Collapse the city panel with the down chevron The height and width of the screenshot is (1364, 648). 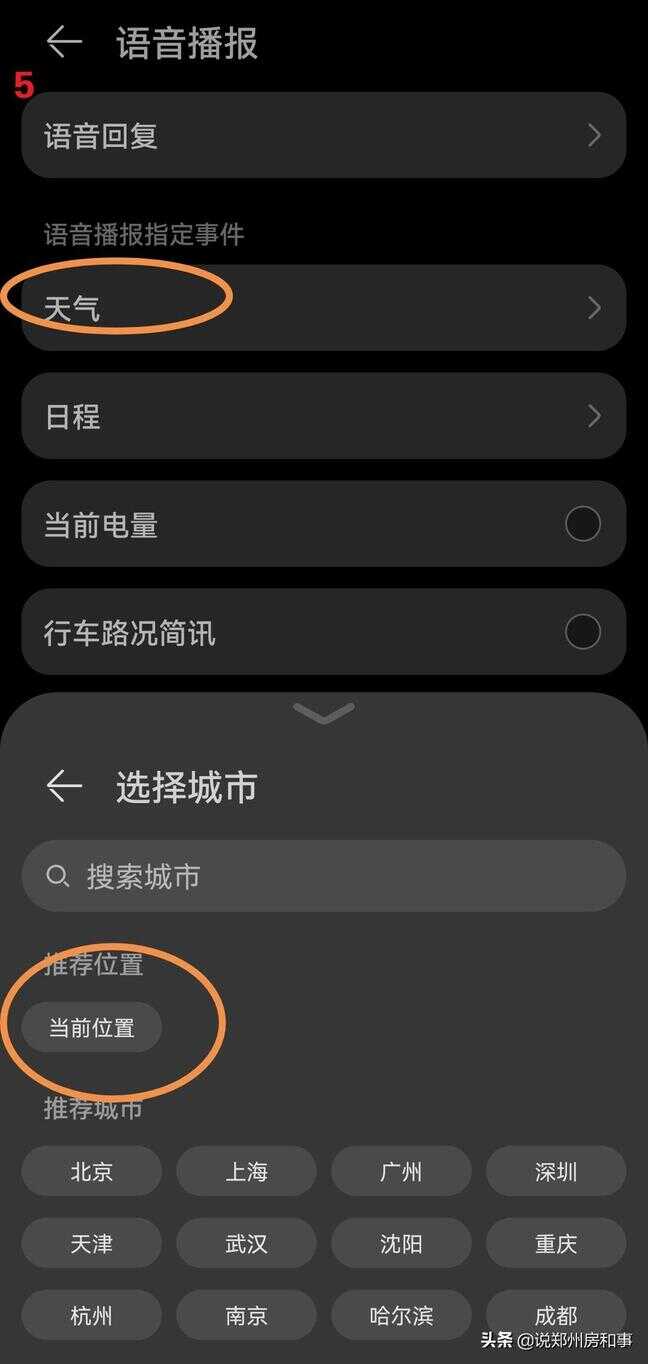[324, 712]
